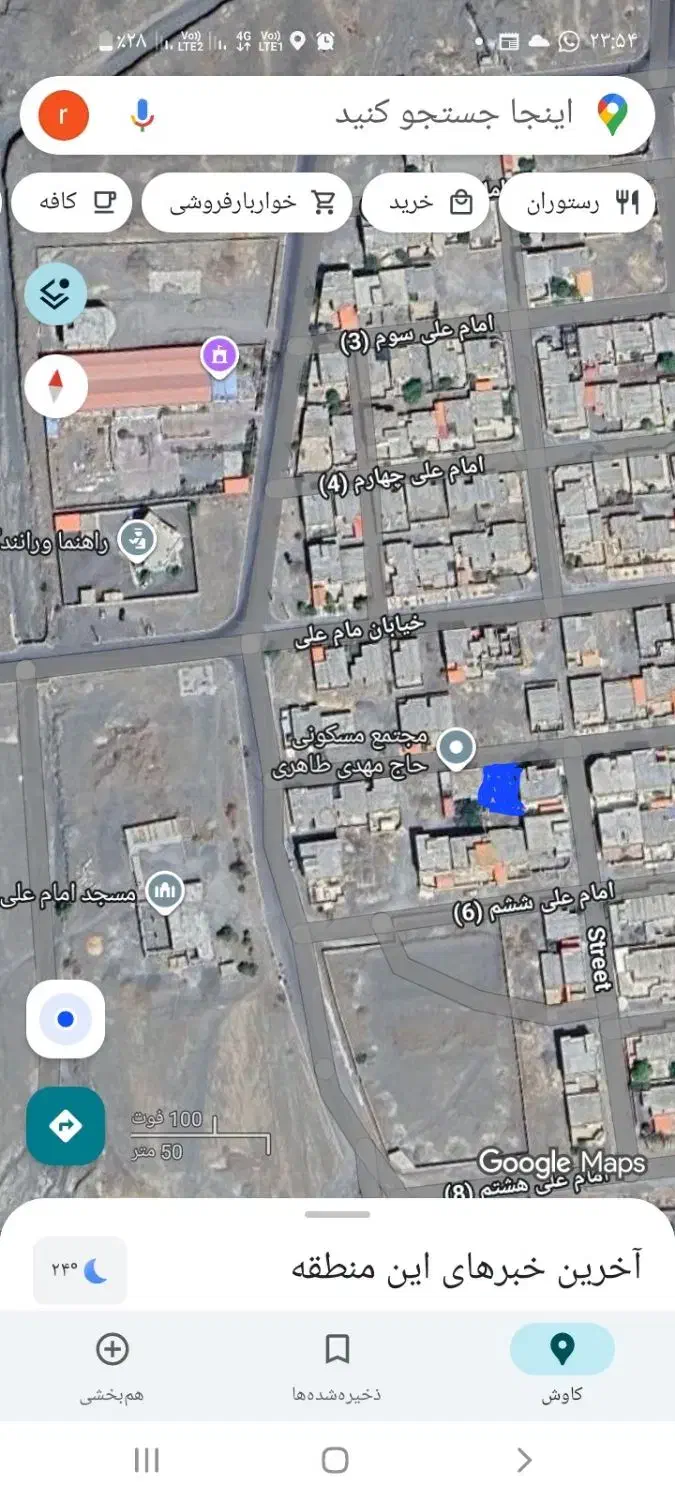Tap the compass to reset north
The image size is (675, 1500).
point(55,386)
